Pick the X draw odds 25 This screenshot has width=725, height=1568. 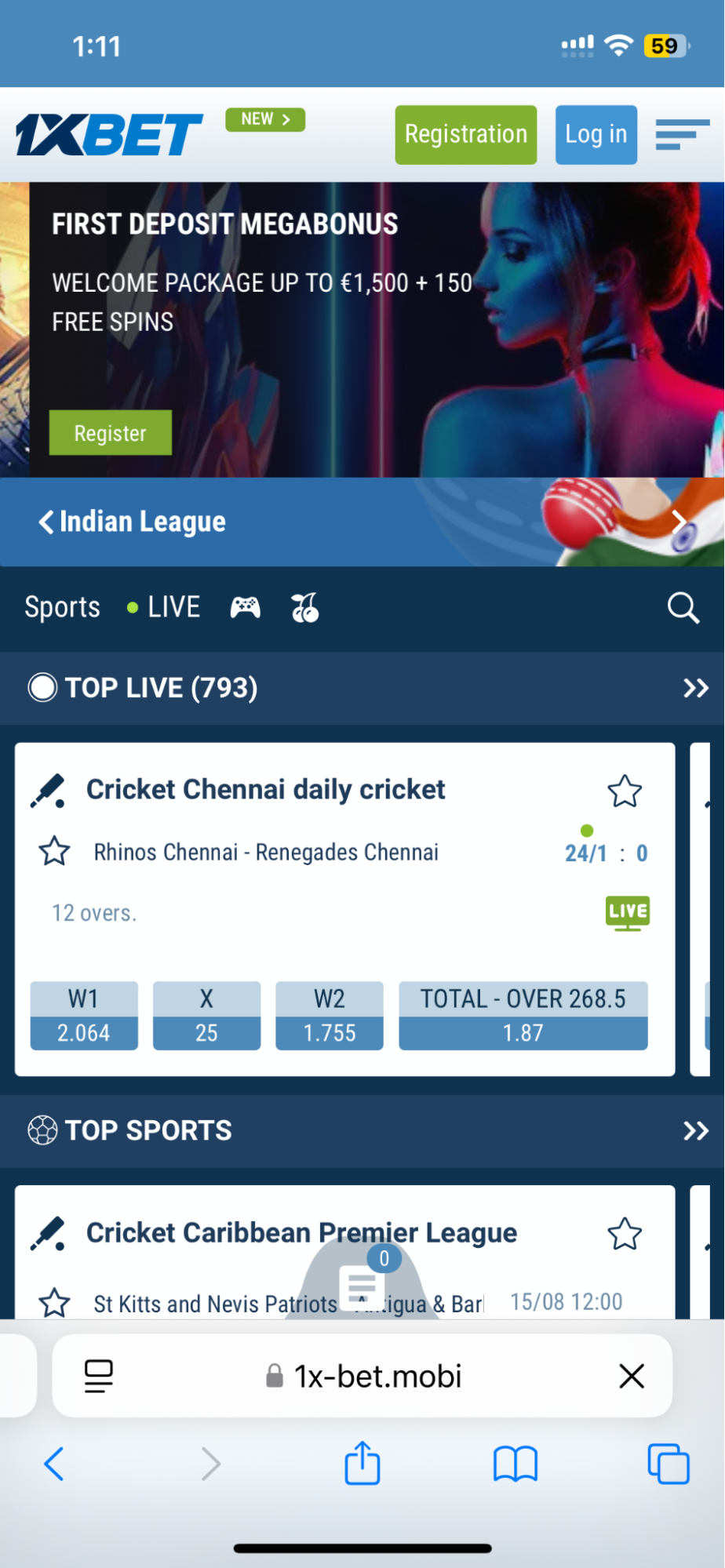[x=206, y=1016]
